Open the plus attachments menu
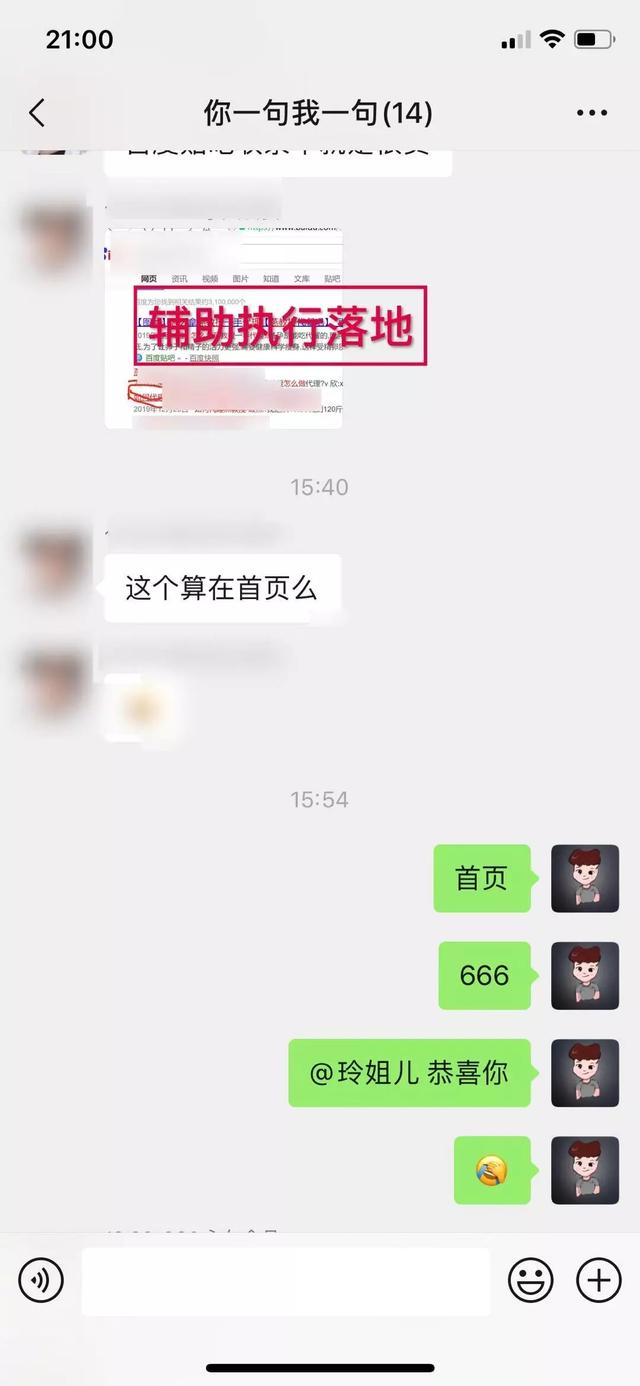The width and height of the screenshot is (640, 1386). (x=598, y=1280)
